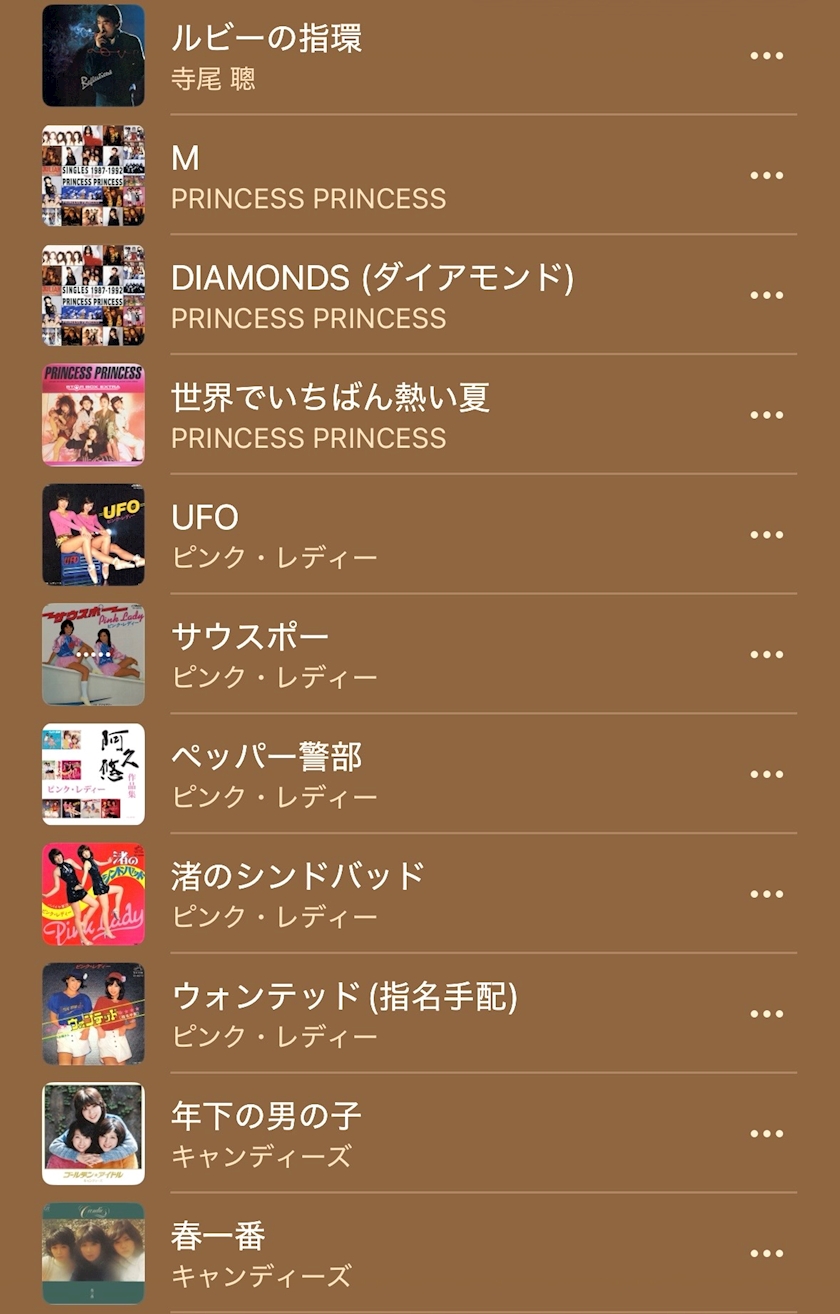Select the song サウスポー
The width and height of the screenshot is (840, 1314).
pos(420,655)
